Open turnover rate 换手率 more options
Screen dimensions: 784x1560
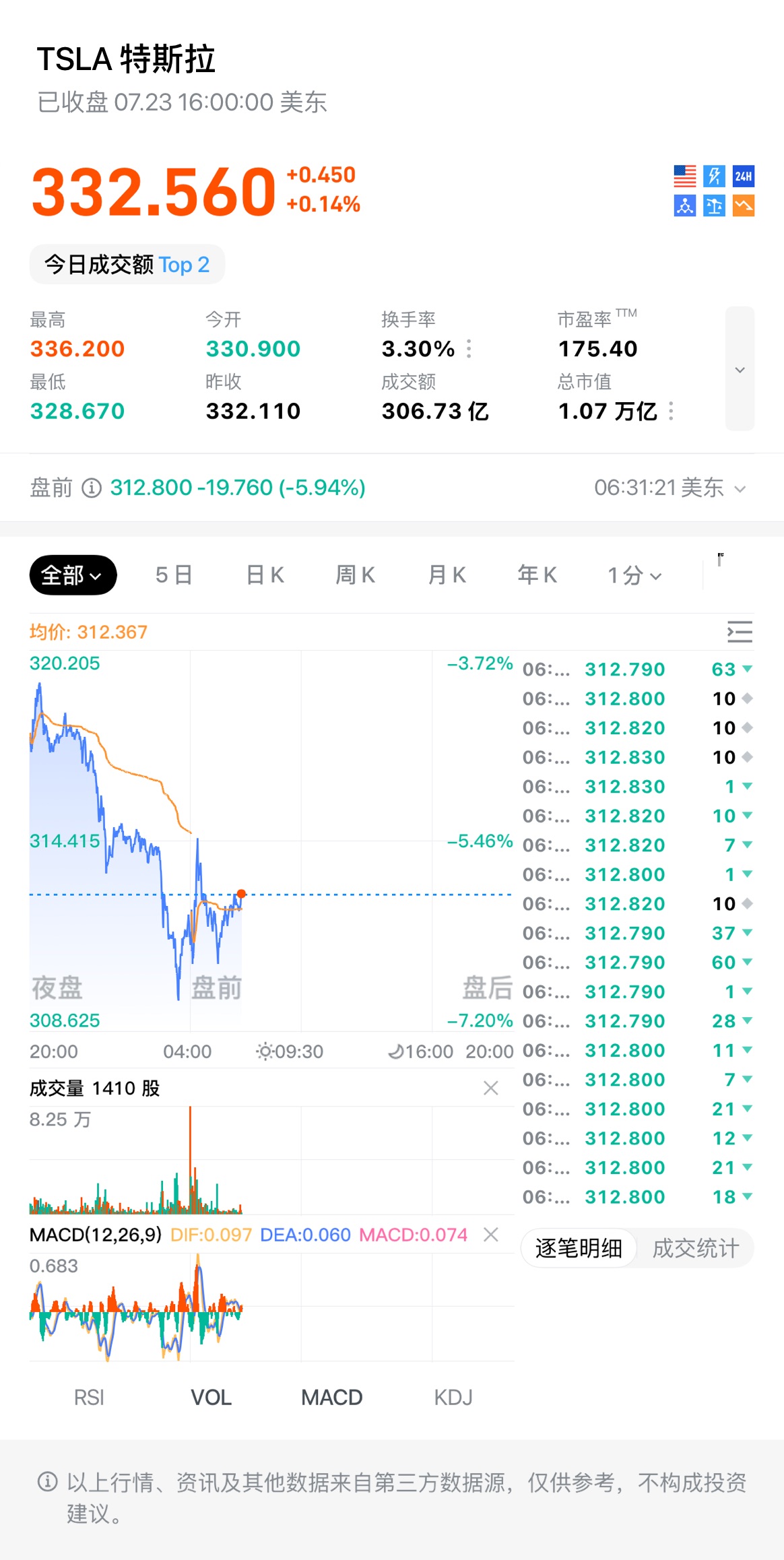pos(469,349)
